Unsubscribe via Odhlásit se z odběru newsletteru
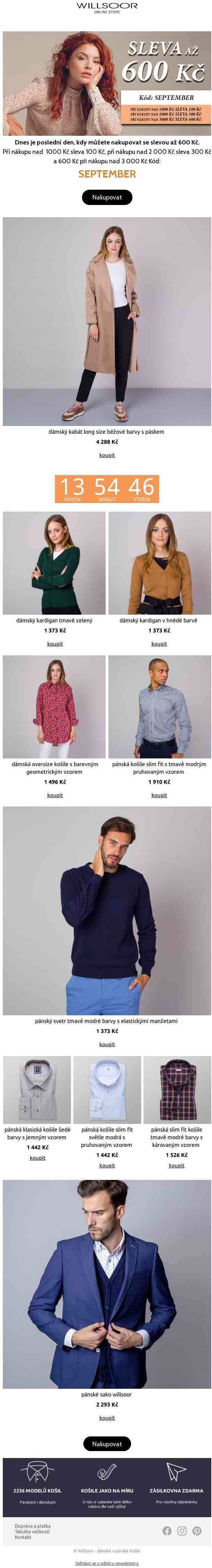 [x=106, y=1562]
